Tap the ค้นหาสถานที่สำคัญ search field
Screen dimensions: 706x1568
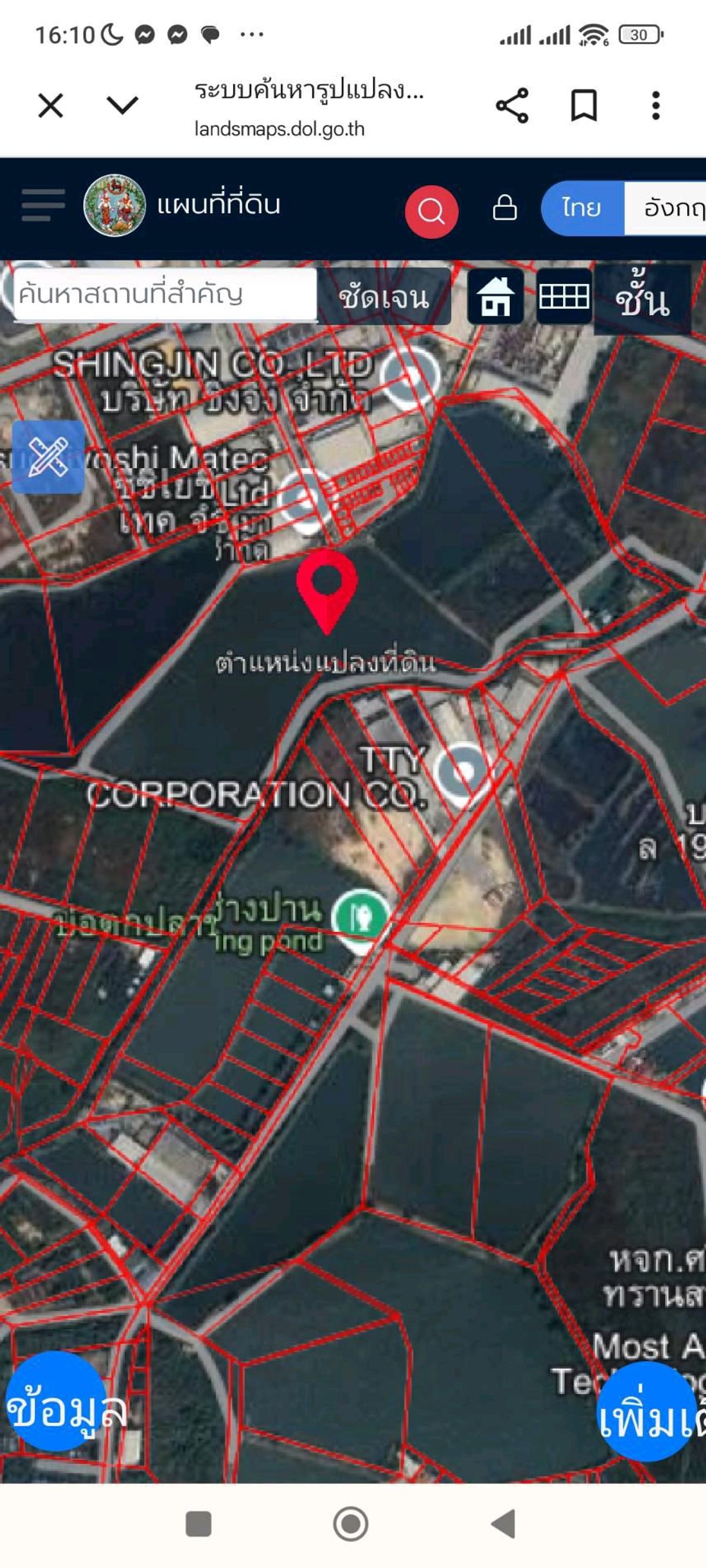pos(165,295)
